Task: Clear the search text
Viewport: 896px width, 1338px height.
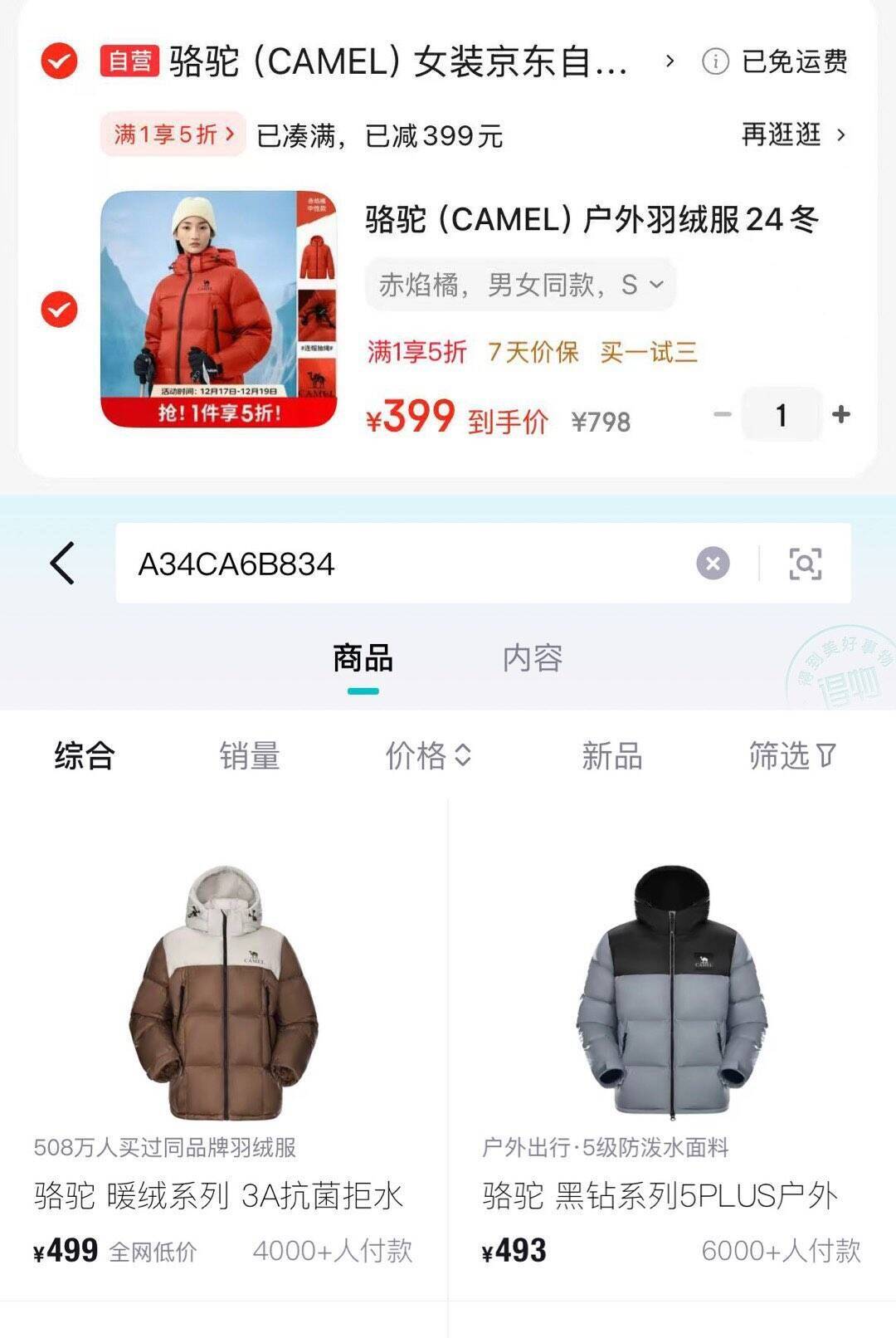Action: pyautogui.click(x=713, y=564)
